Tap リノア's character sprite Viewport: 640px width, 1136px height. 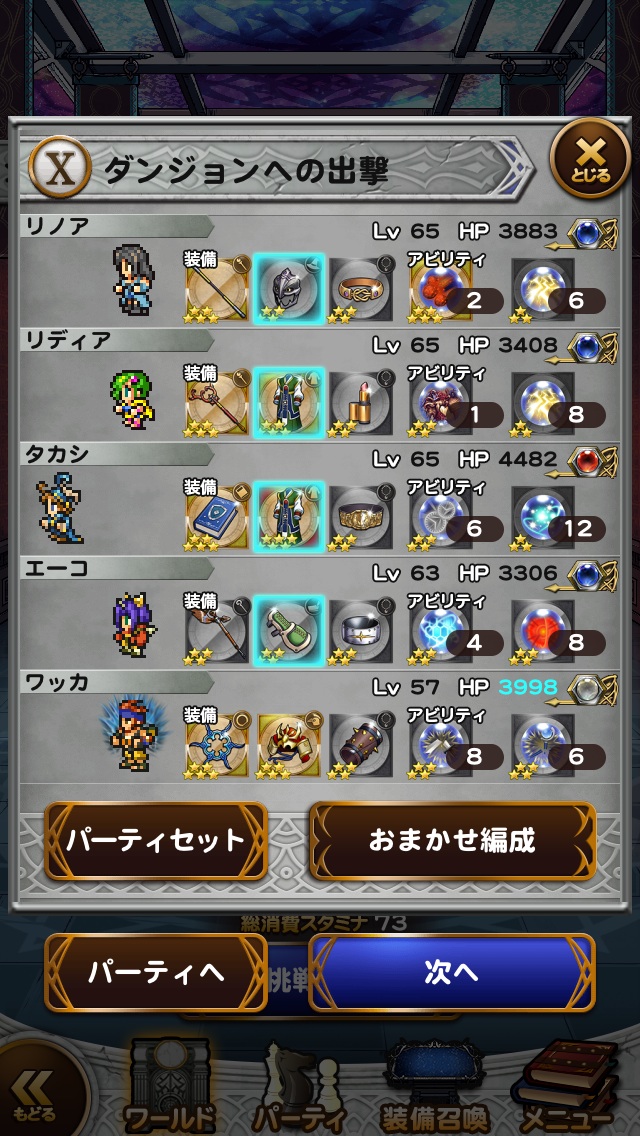pos(131,279)
